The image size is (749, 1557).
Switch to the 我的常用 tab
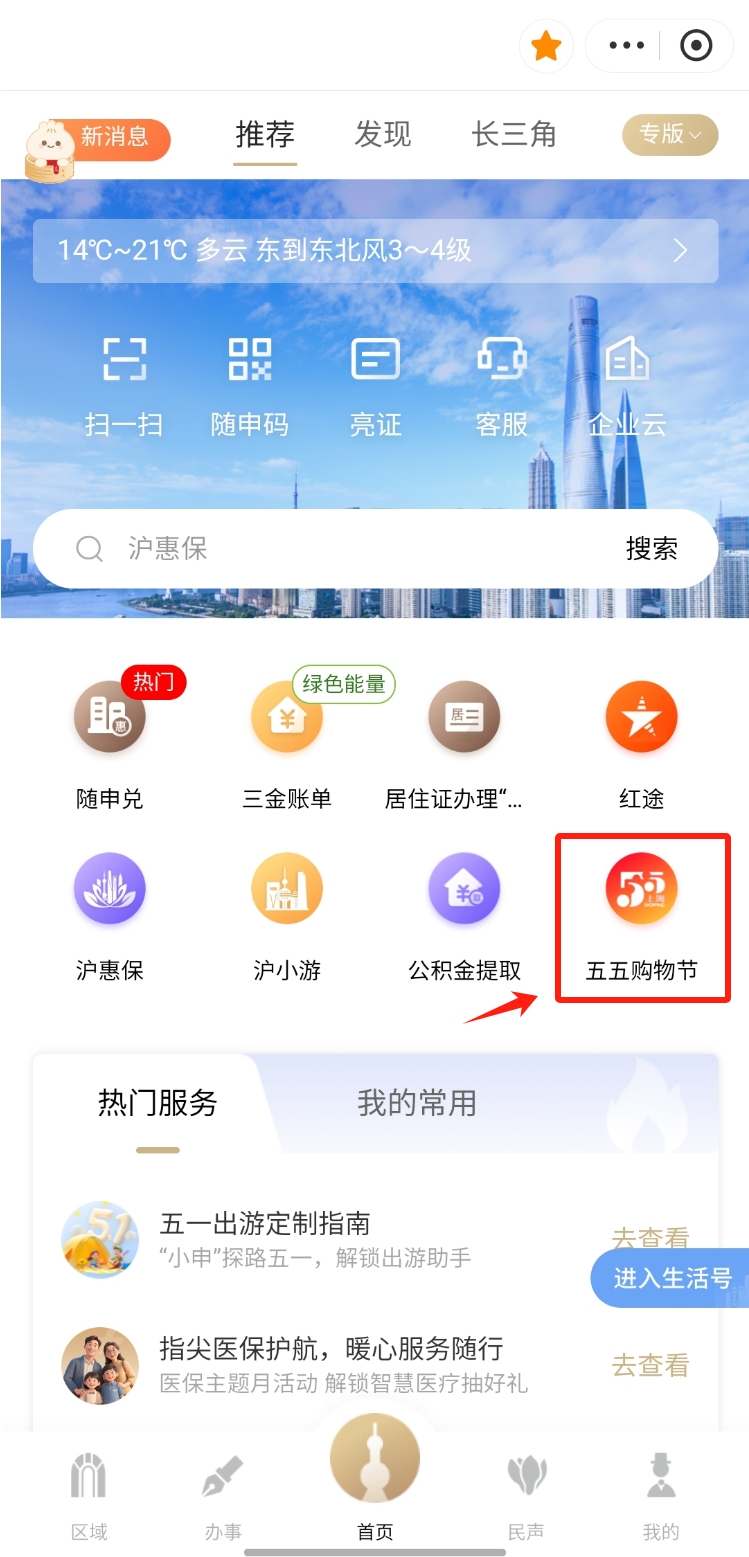416,1103
